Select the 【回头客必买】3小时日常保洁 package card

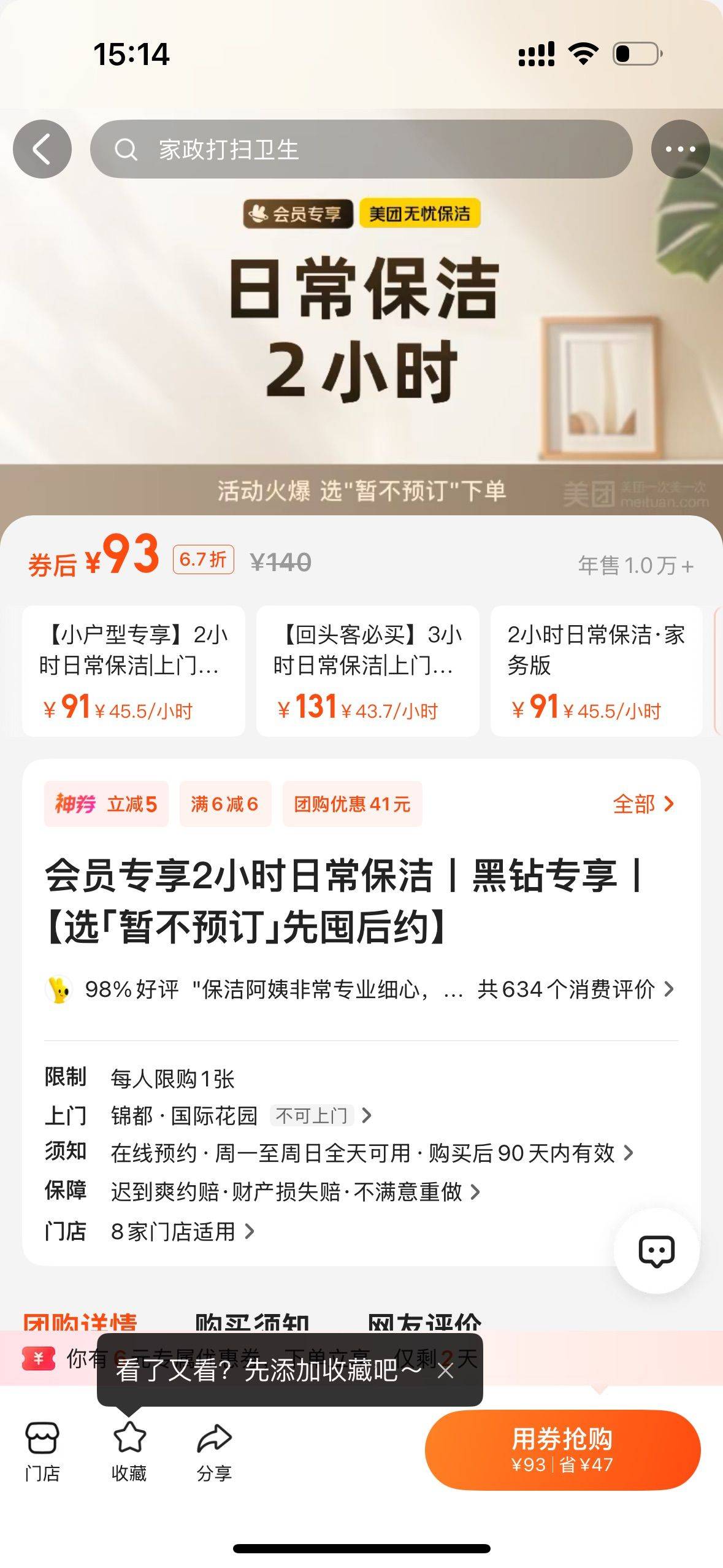[367, 671]
